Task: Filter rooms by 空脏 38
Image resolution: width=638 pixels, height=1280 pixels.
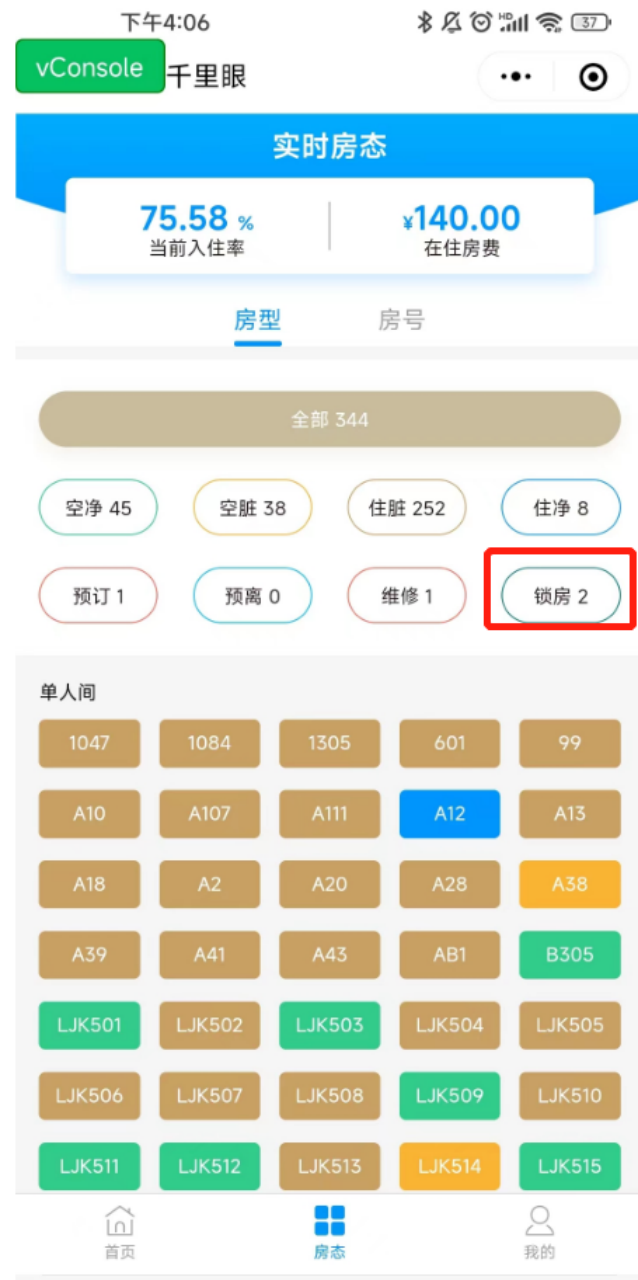Action: [x=253, y=508]
